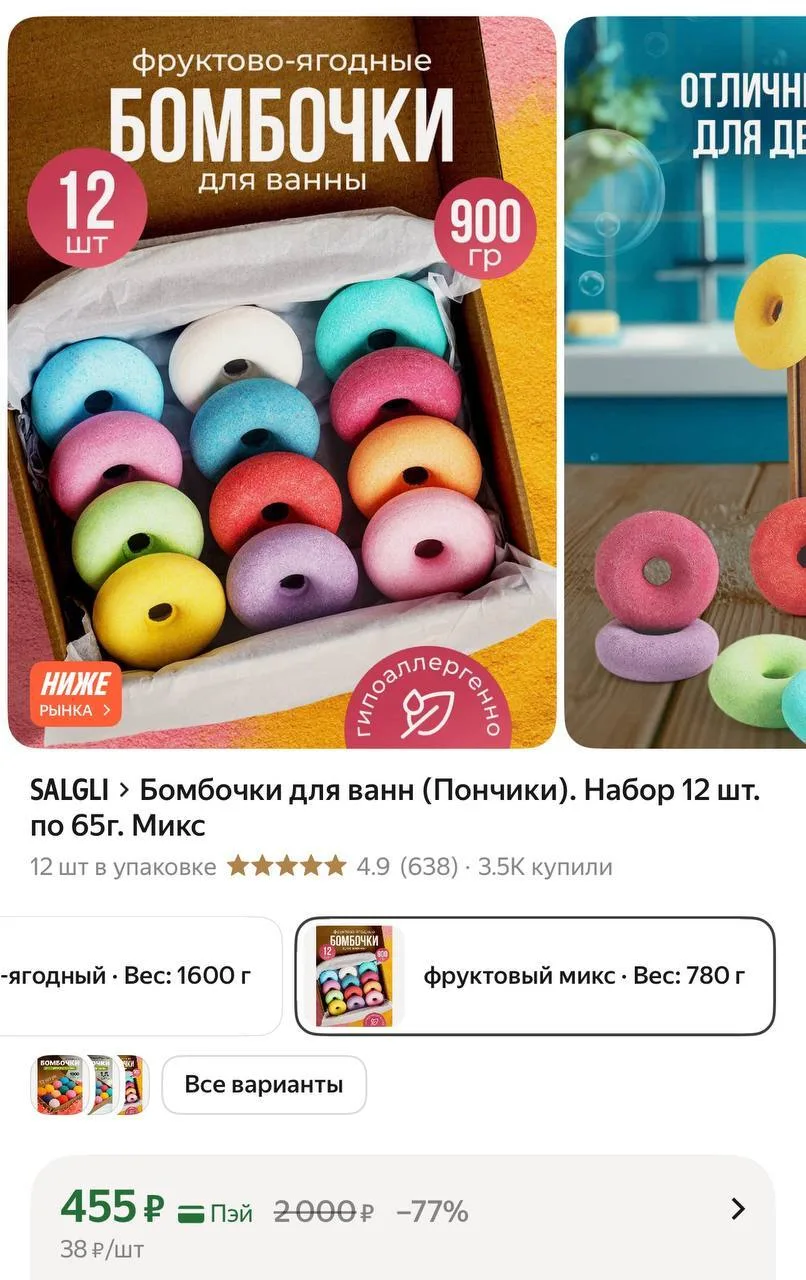This screenshot has height=1280, width=806.
Task: Tap the 'Все варианты' button
Action: point(264,1085)
